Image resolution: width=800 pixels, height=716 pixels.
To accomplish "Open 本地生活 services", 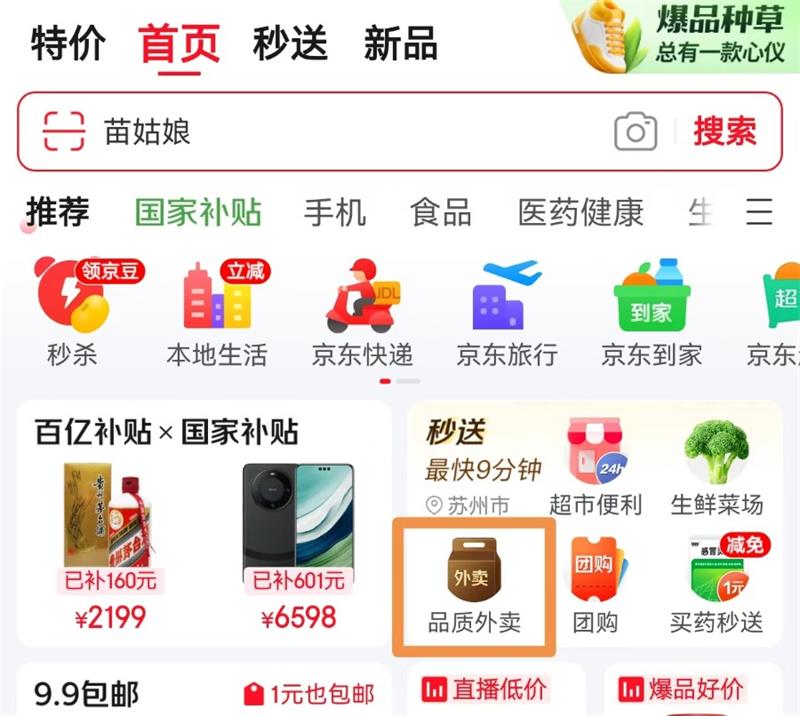I will coord(217,312).
